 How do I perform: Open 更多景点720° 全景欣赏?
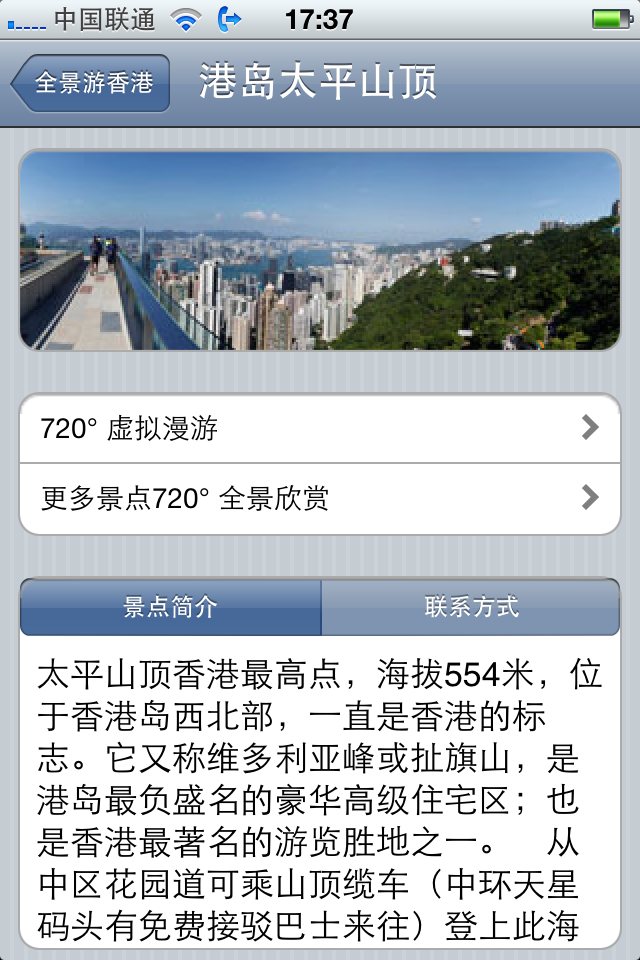pos(320,498)
